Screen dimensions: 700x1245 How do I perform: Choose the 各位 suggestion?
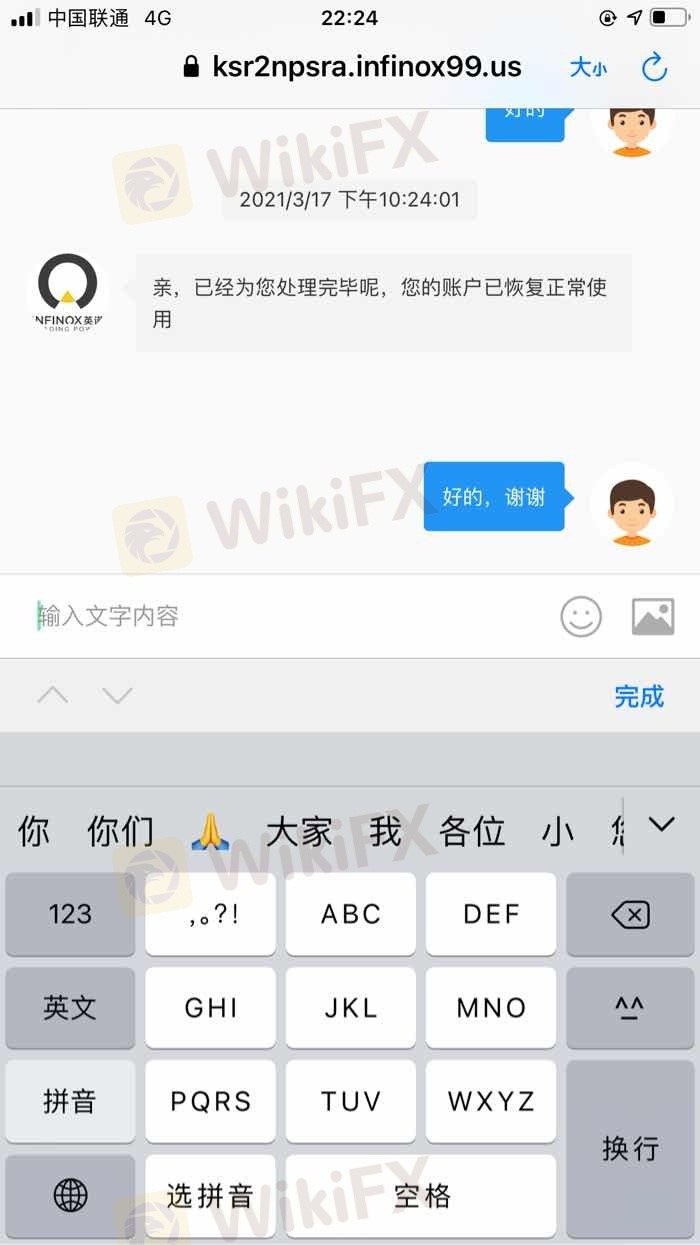click(x=472, y=831)
